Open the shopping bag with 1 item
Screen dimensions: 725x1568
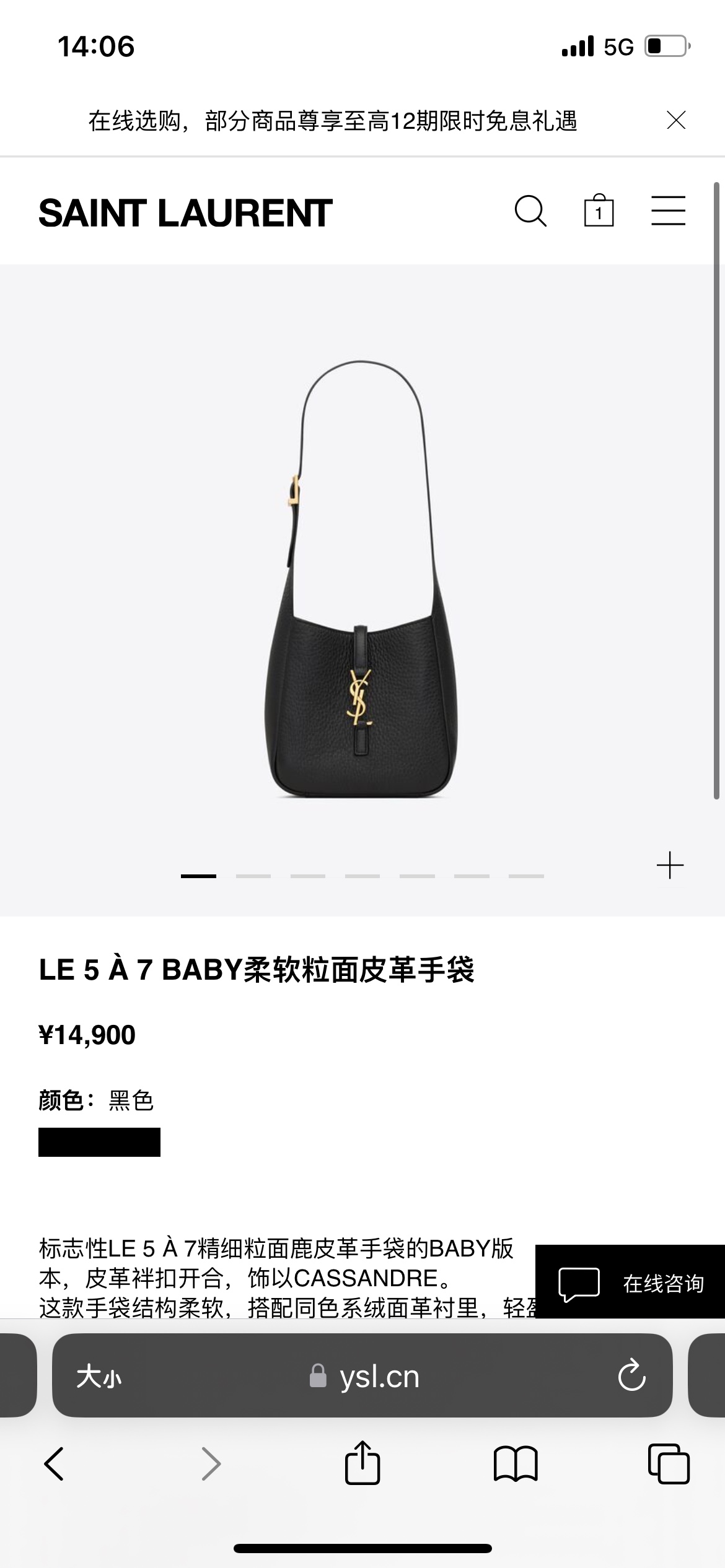tap(599, 211)
